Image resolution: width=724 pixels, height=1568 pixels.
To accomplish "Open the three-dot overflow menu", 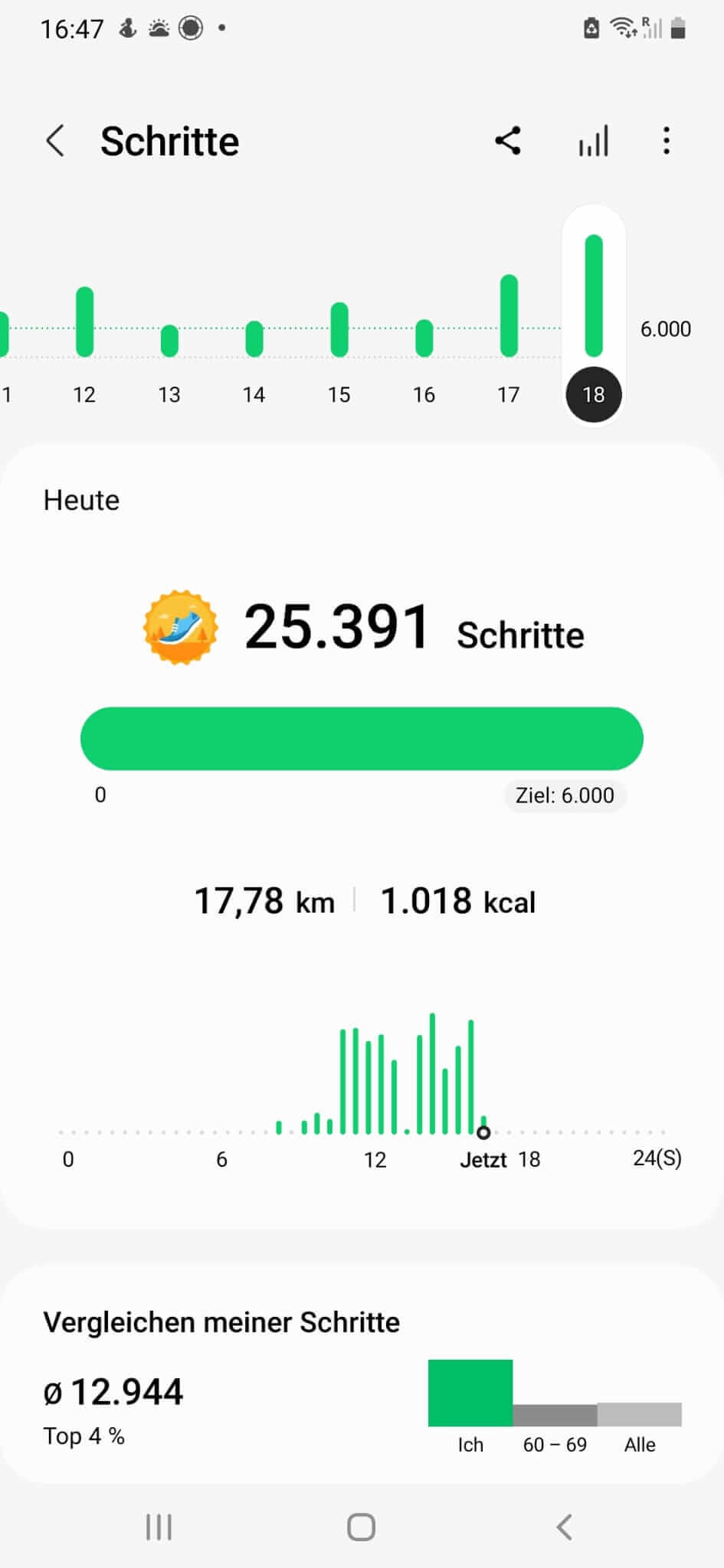I will [667, 141].
